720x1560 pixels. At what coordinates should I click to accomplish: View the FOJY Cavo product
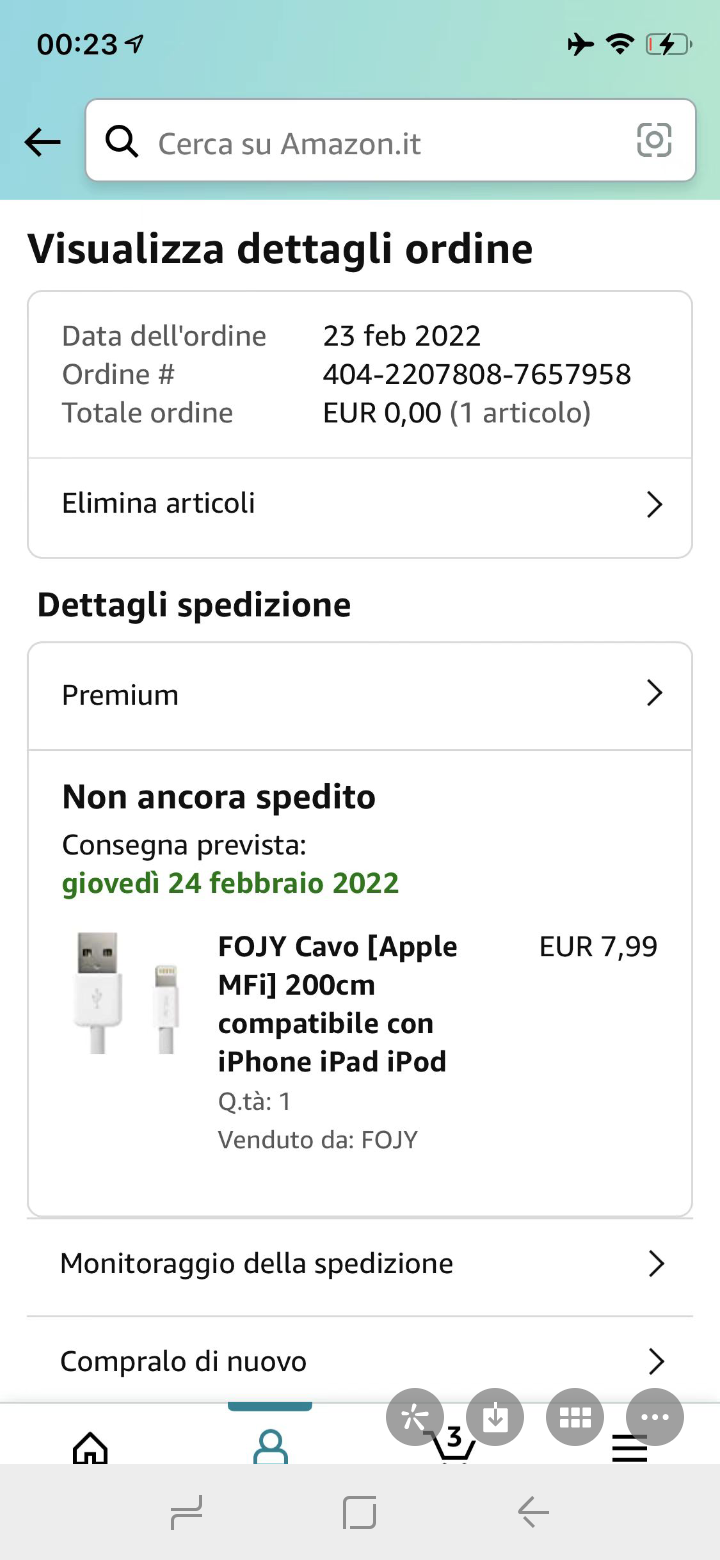click(337, 1003)
